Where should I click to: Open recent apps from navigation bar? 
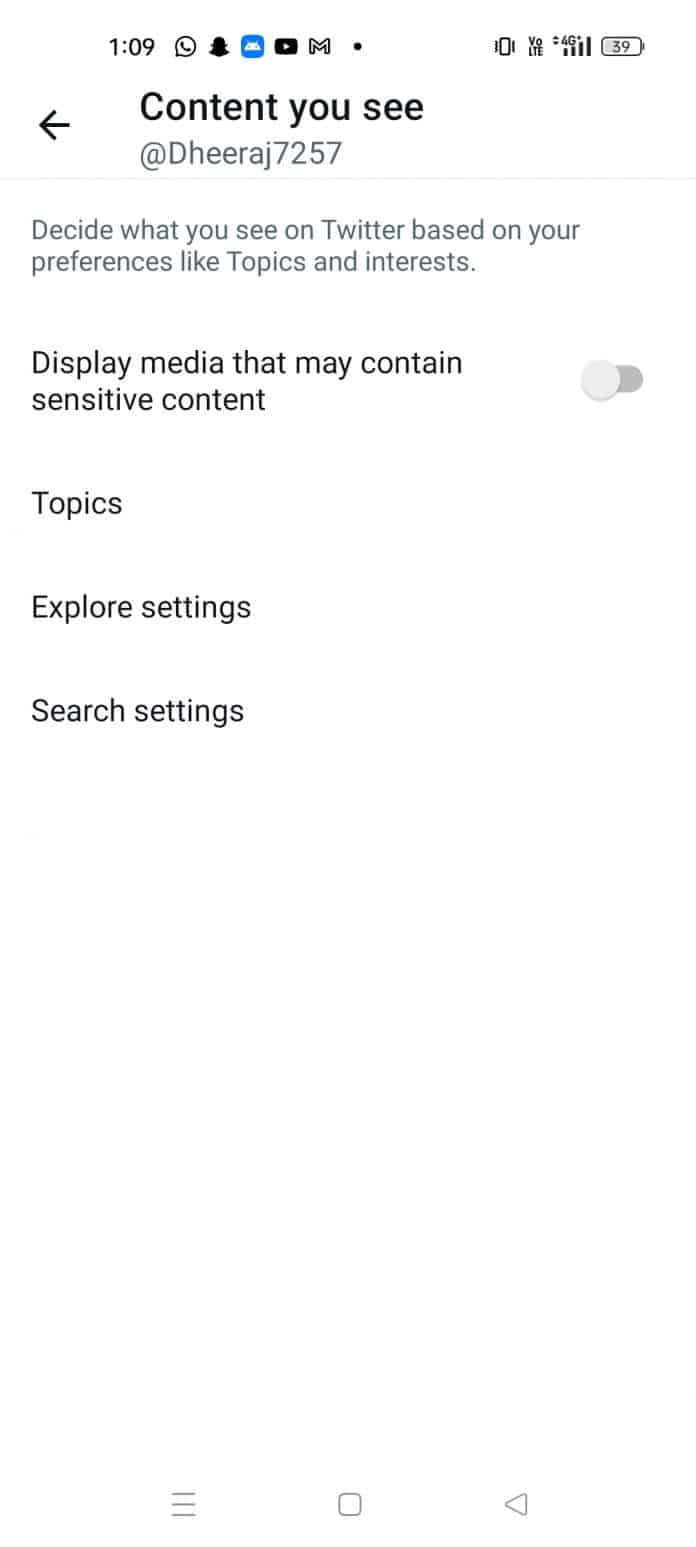[x=184, y=1504]
